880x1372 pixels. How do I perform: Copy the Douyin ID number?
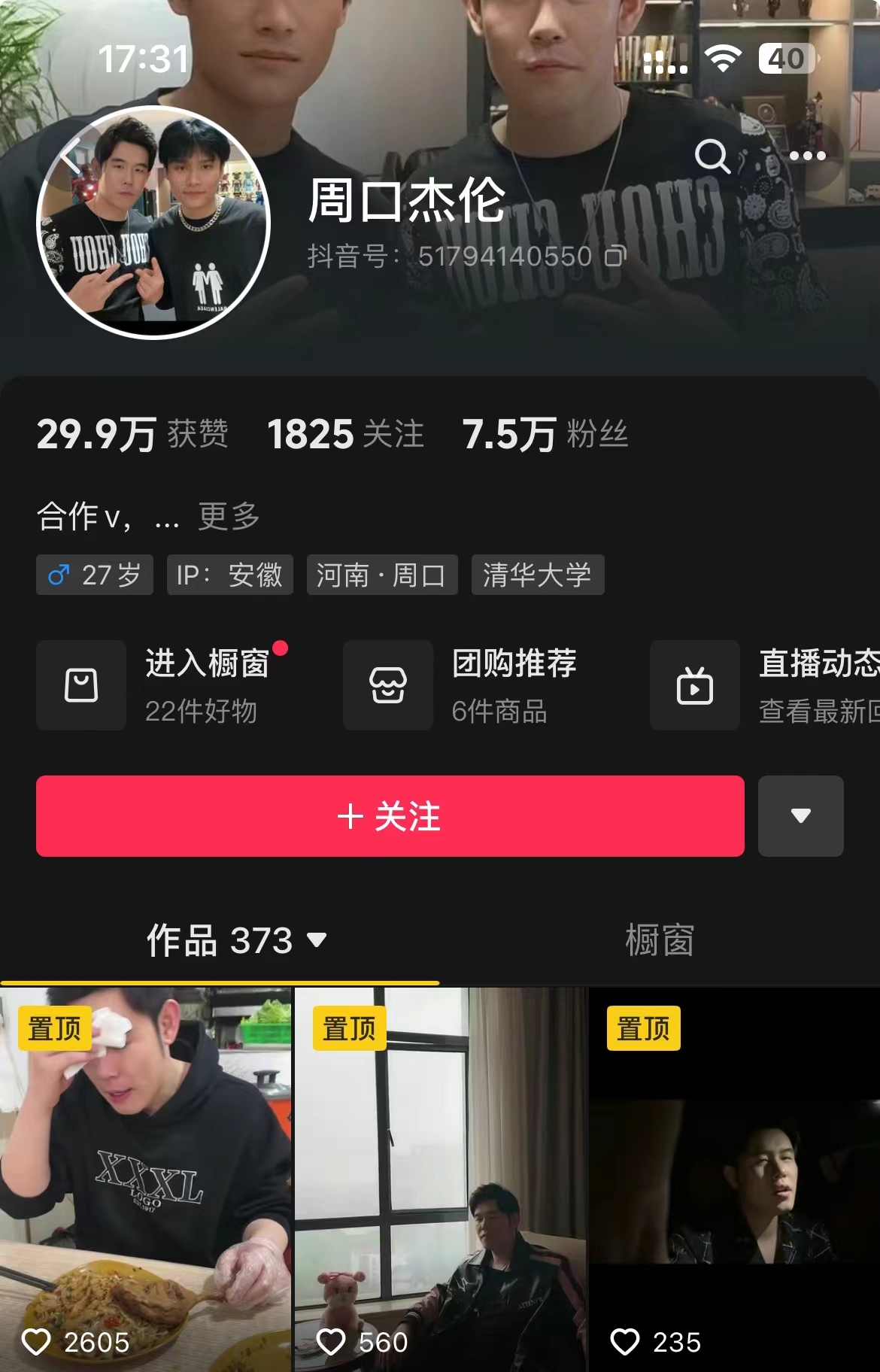tap(615, 257)
